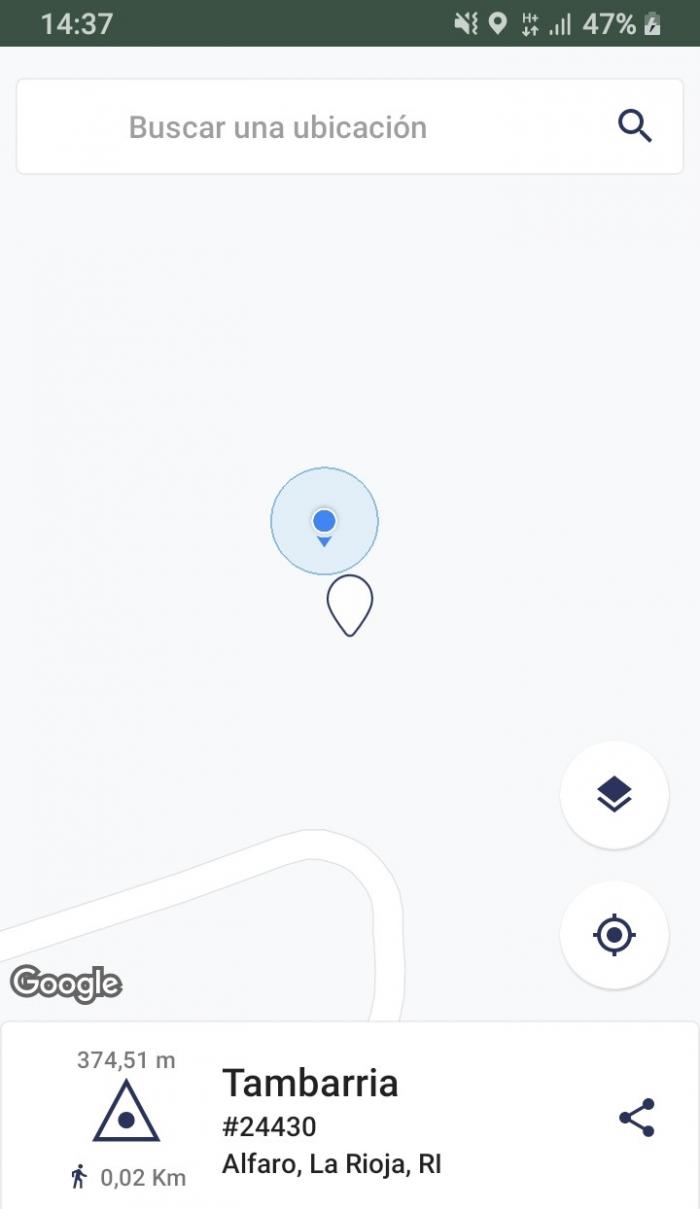Open the Tambarria #24430 details card
This screenshot has width=700, height=1209.
pos(350,1115)
